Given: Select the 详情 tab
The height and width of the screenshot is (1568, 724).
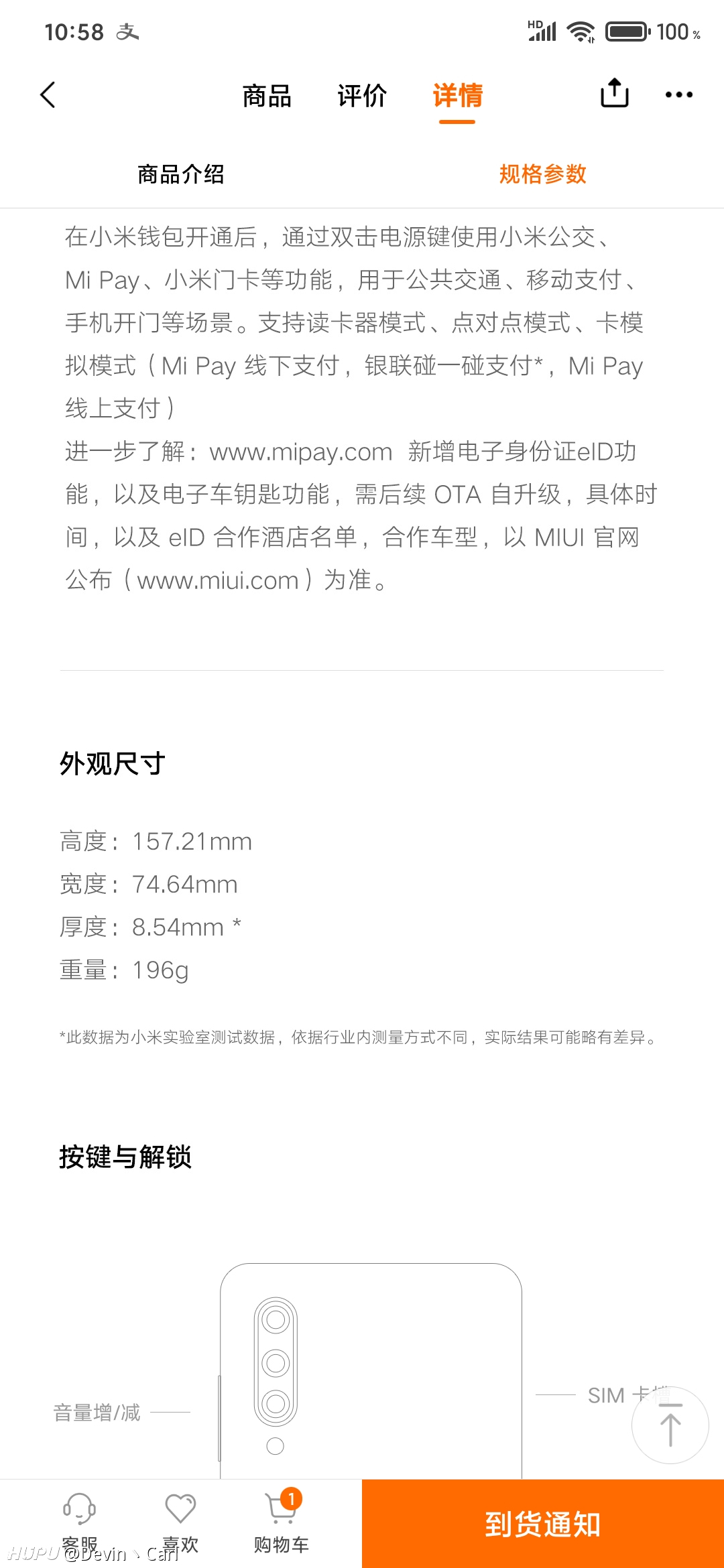Looking at the screenshot, I should (457, 96).
